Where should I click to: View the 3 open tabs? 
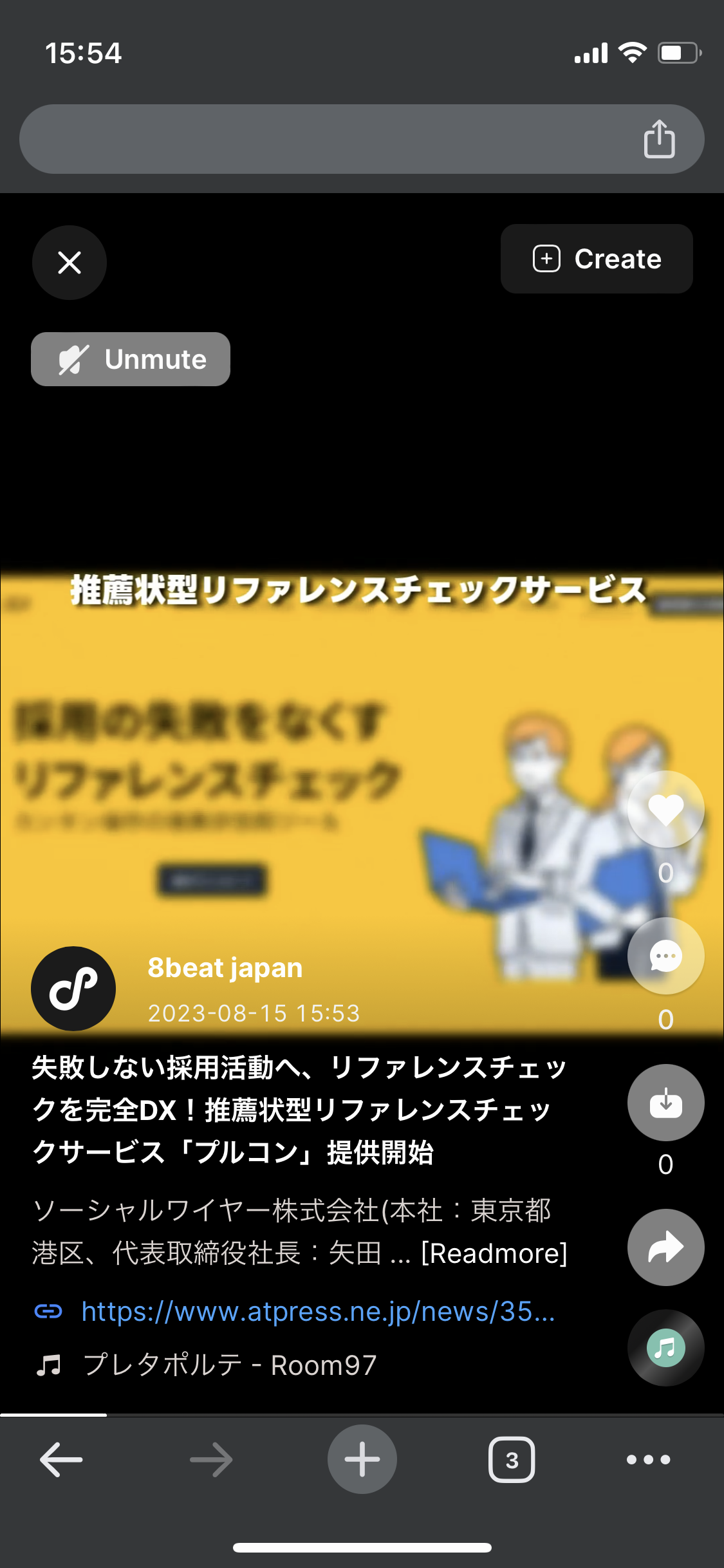tap(512, 1459)
